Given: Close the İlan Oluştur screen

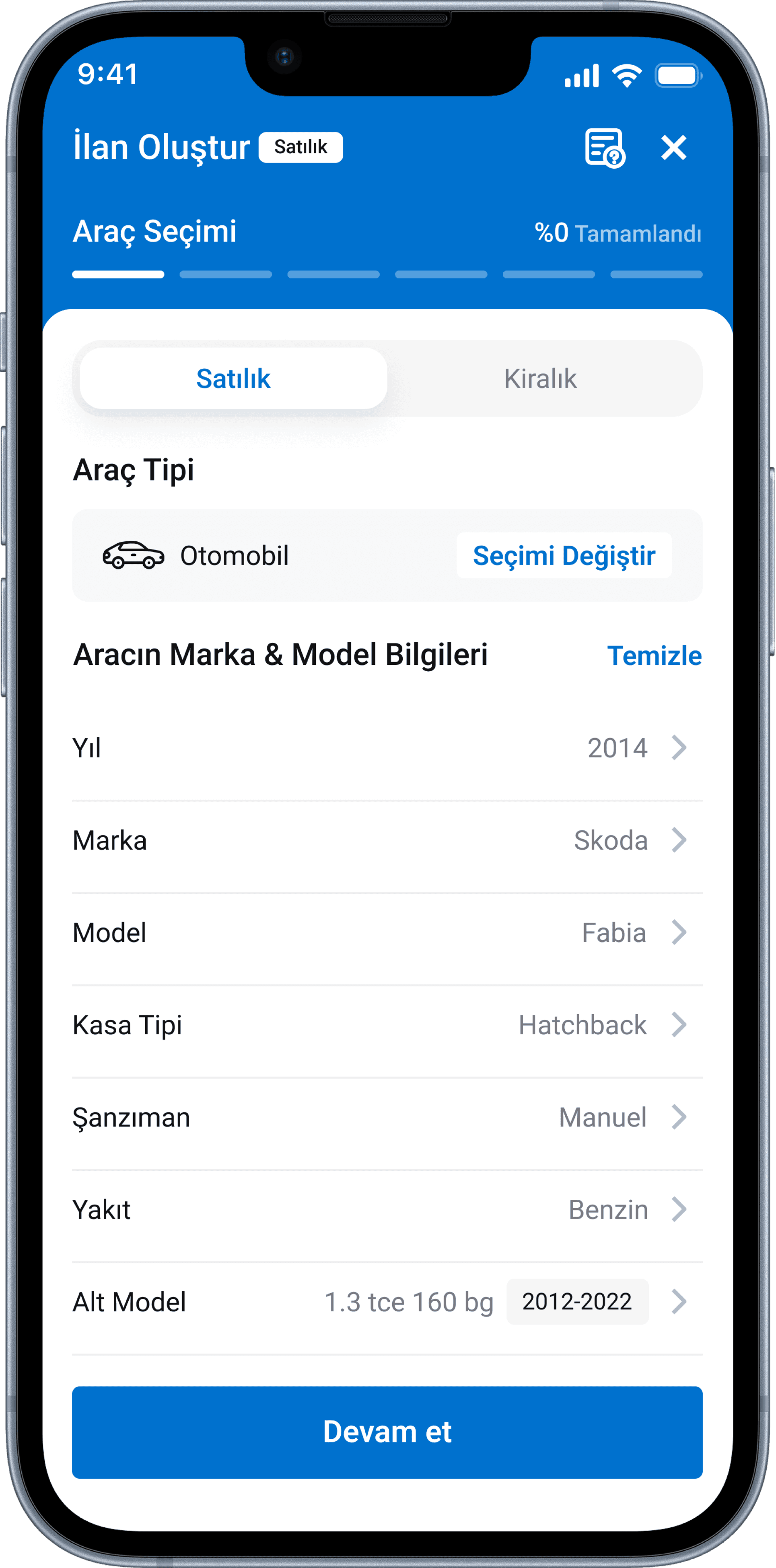Looking at the screenshot, I should (x=674, y=148).
